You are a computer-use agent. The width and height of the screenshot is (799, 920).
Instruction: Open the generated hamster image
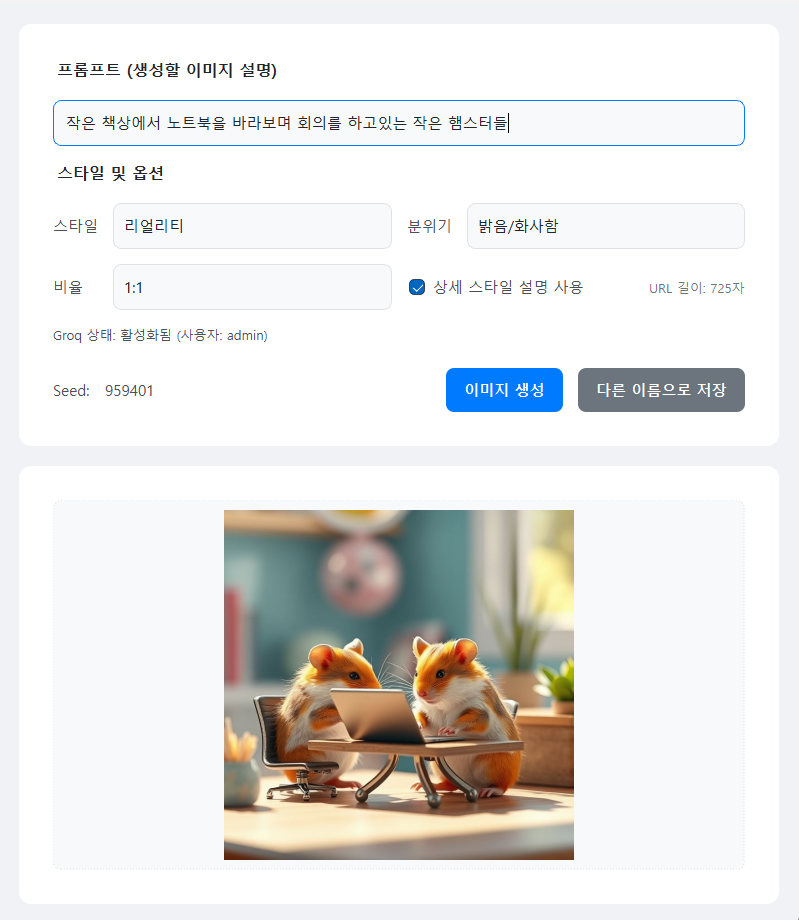399,685
